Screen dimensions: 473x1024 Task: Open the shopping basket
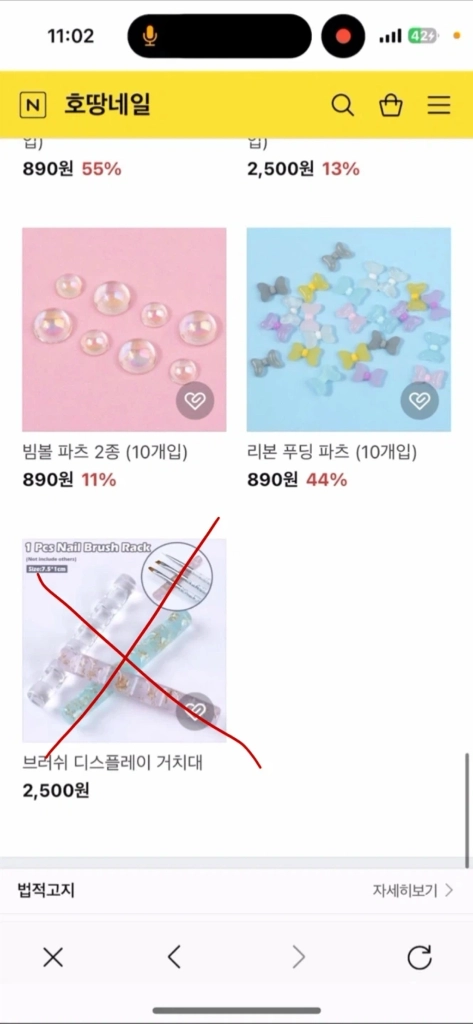tap(391, 105)
